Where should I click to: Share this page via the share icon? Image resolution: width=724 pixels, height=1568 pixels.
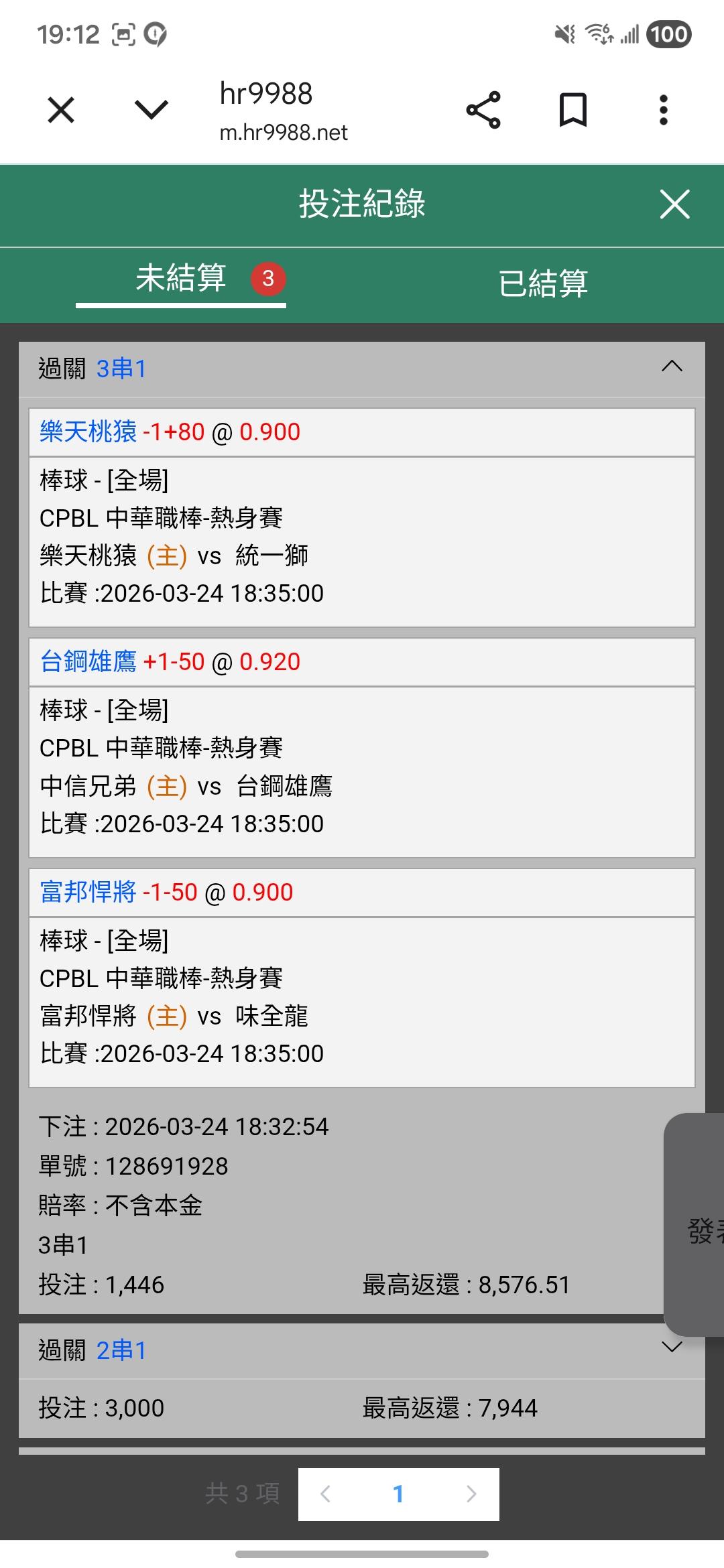(x=483, y=110)
